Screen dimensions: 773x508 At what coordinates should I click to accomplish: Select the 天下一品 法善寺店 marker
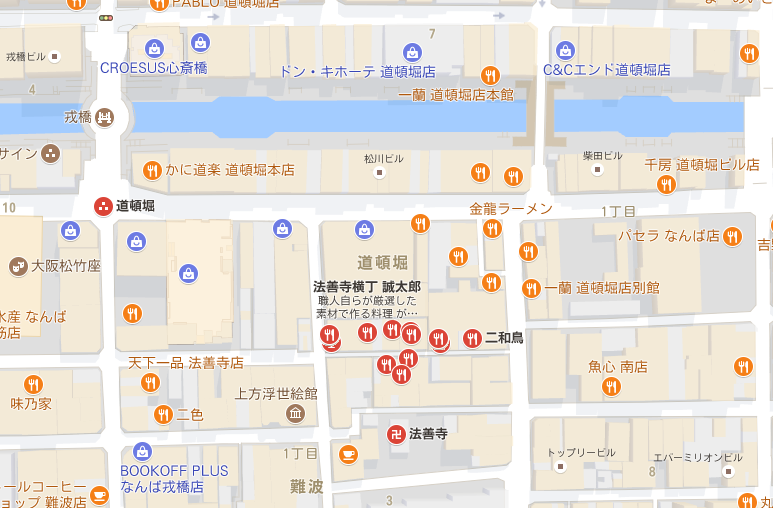click(x=151, y=381)
